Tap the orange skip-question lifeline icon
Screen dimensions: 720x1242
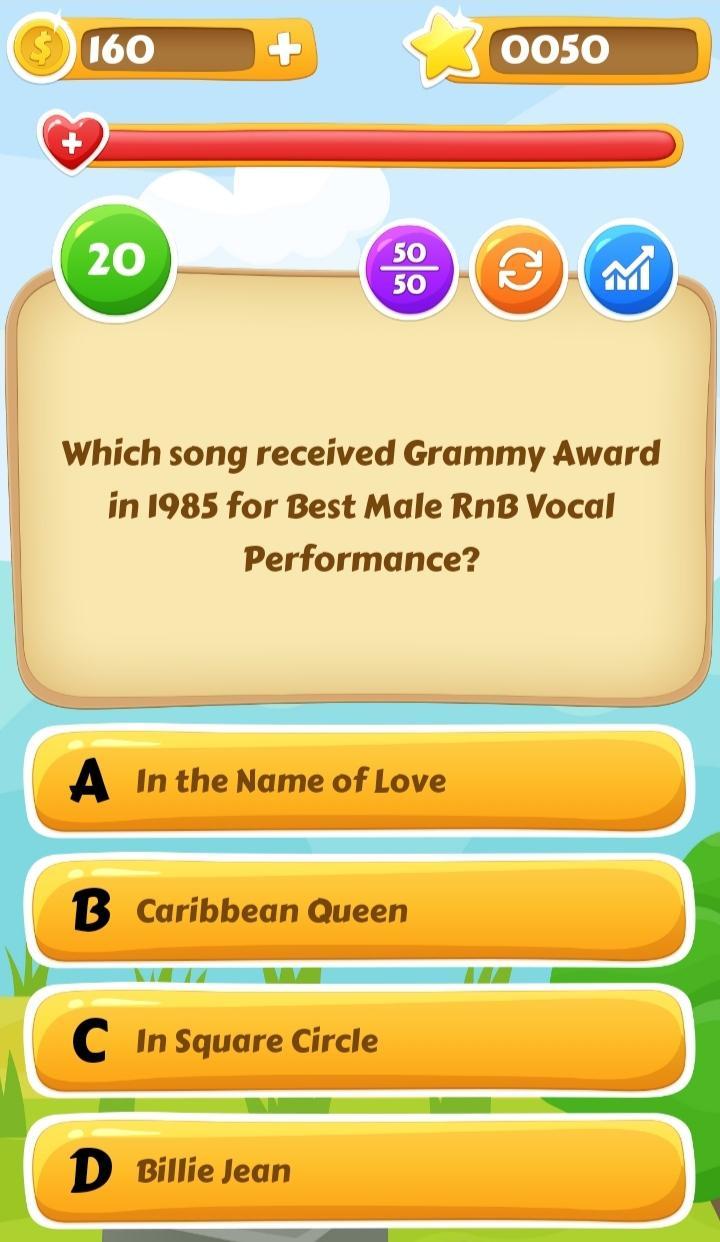(x=519, y=267)
